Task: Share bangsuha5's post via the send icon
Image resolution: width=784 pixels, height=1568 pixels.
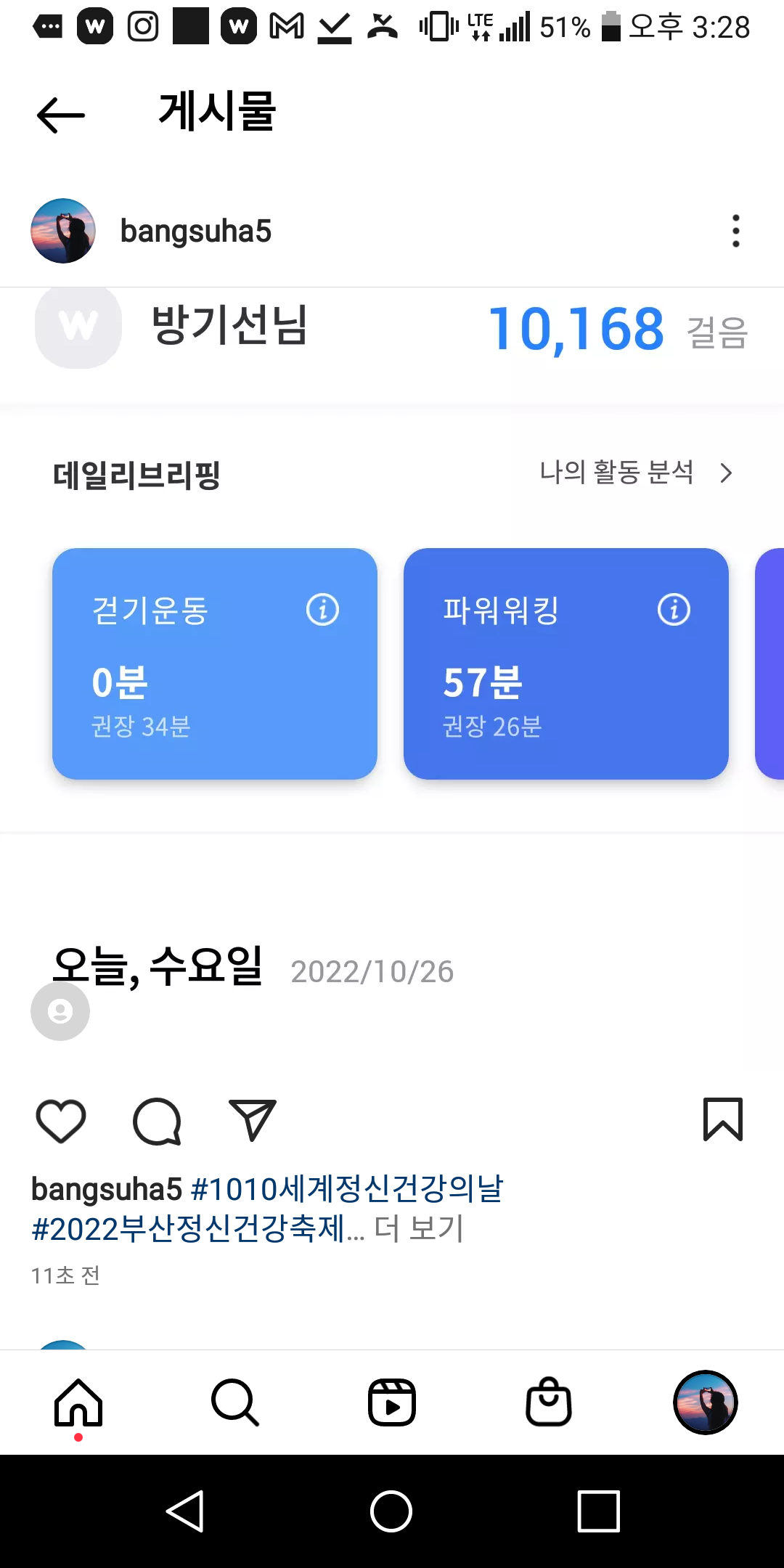Action: (x=252, y=1119)
